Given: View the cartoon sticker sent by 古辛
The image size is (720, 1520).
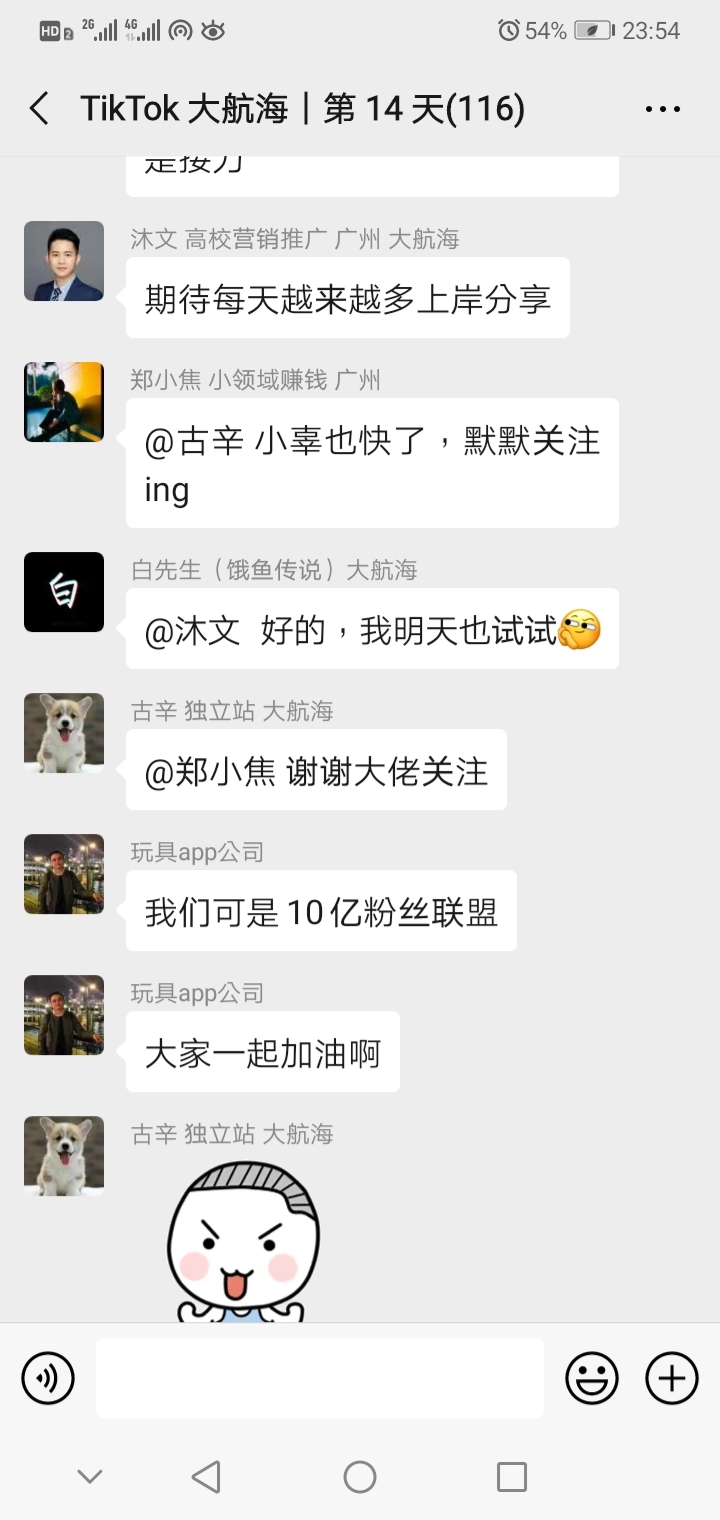Looking at the screenshot, I should coord(243,1241).
